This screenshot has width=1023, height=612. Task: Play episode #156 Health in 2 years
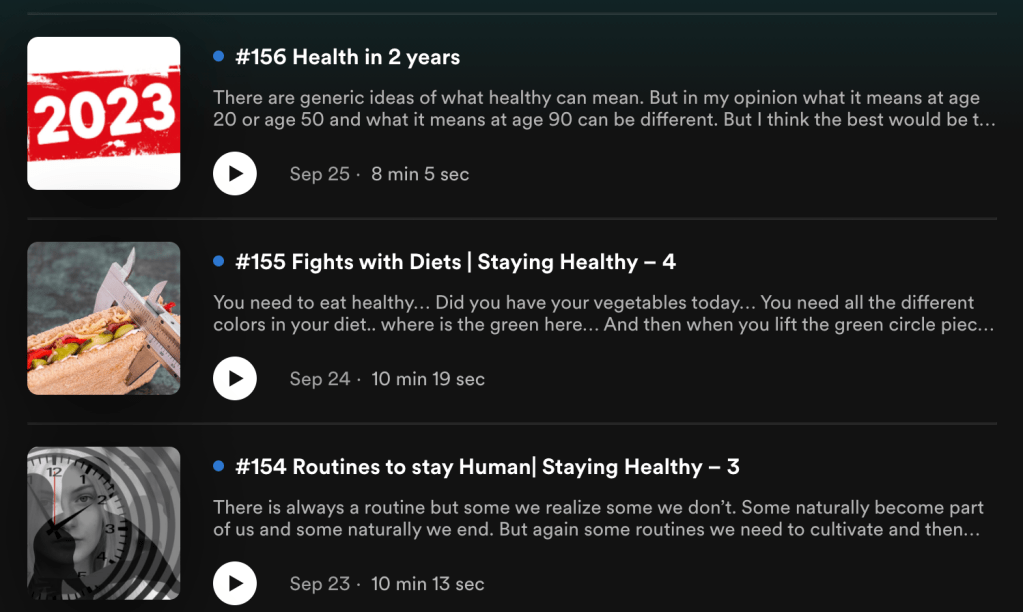(235, 174)
